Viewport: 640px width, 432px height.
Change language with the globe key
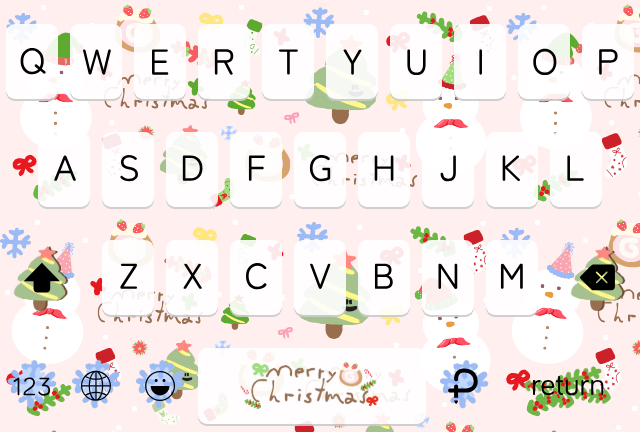pyautogui.click(x=97, y=386)
